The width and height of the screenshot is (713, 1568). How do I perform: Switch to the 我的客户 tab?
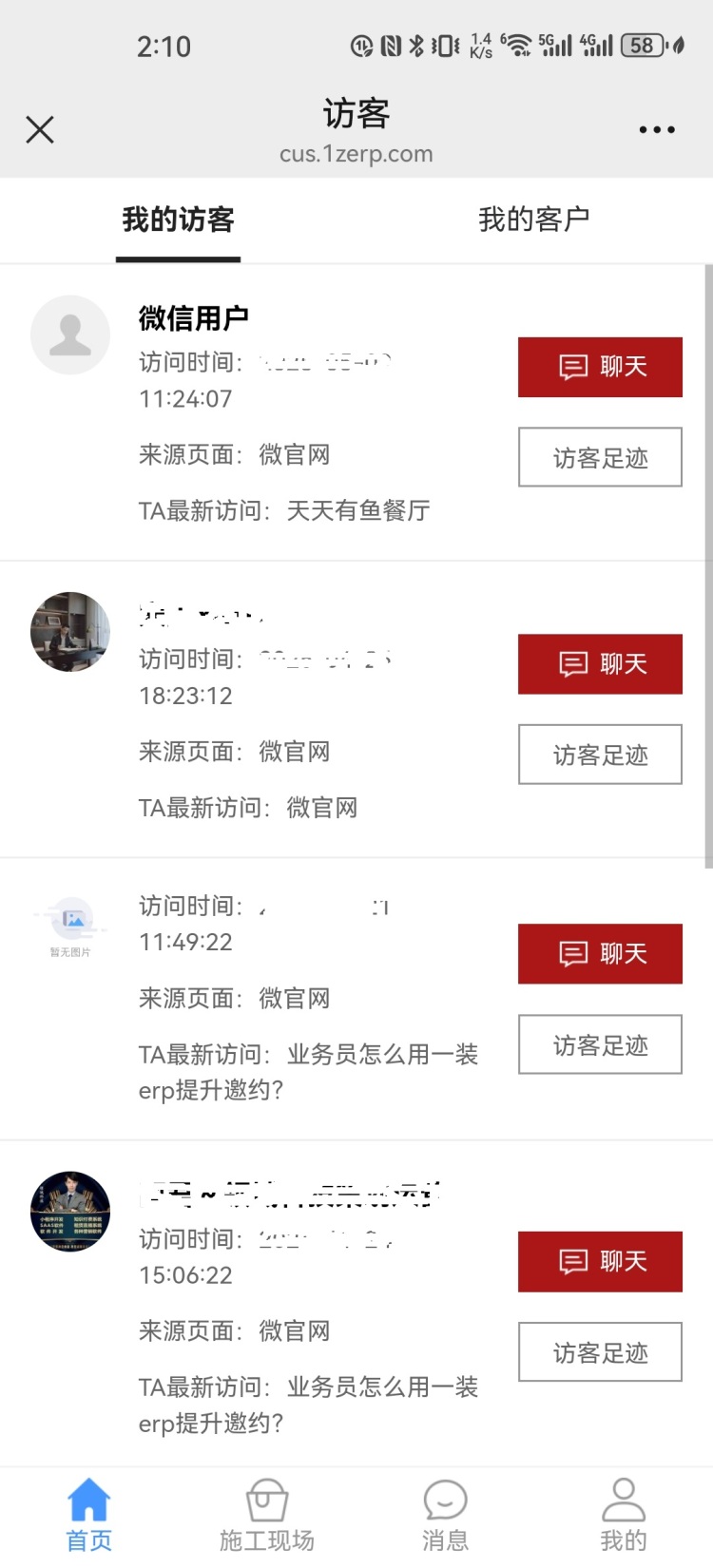533,220
